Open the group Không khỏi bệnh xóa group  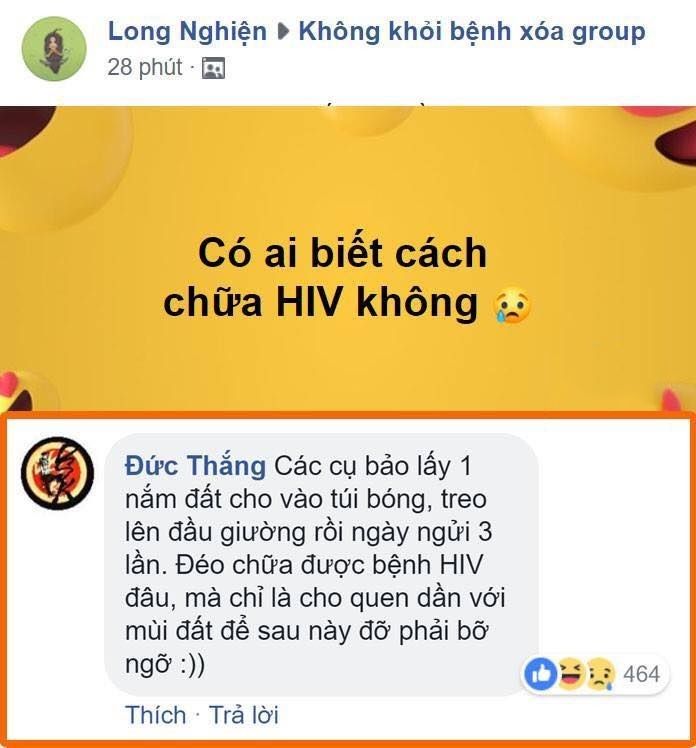click(471, 31)
